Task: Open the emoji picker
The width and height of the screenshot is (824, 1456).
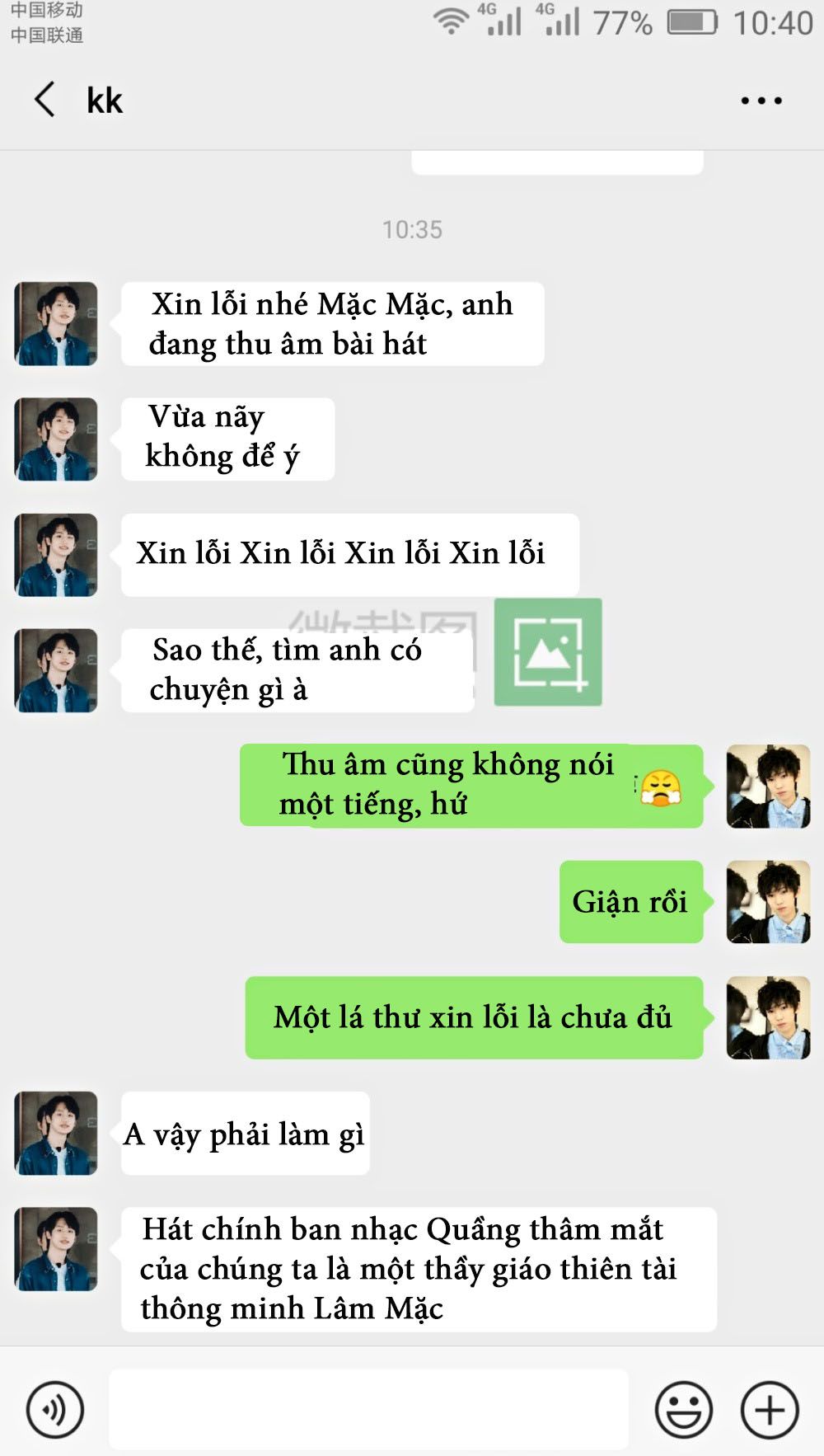Action: (x=683, y=1409)
